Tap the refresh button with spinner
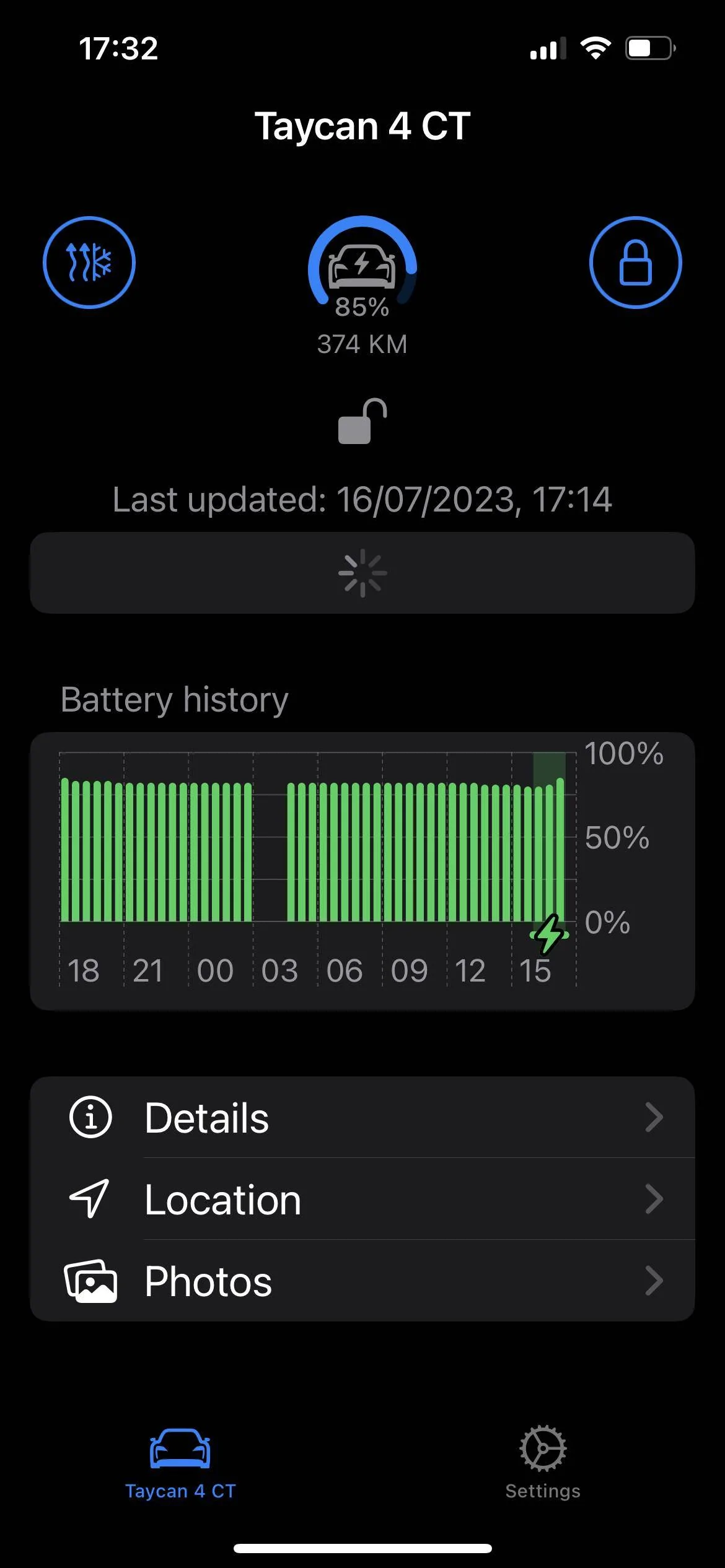725x1568 pixels. point(362,573)
